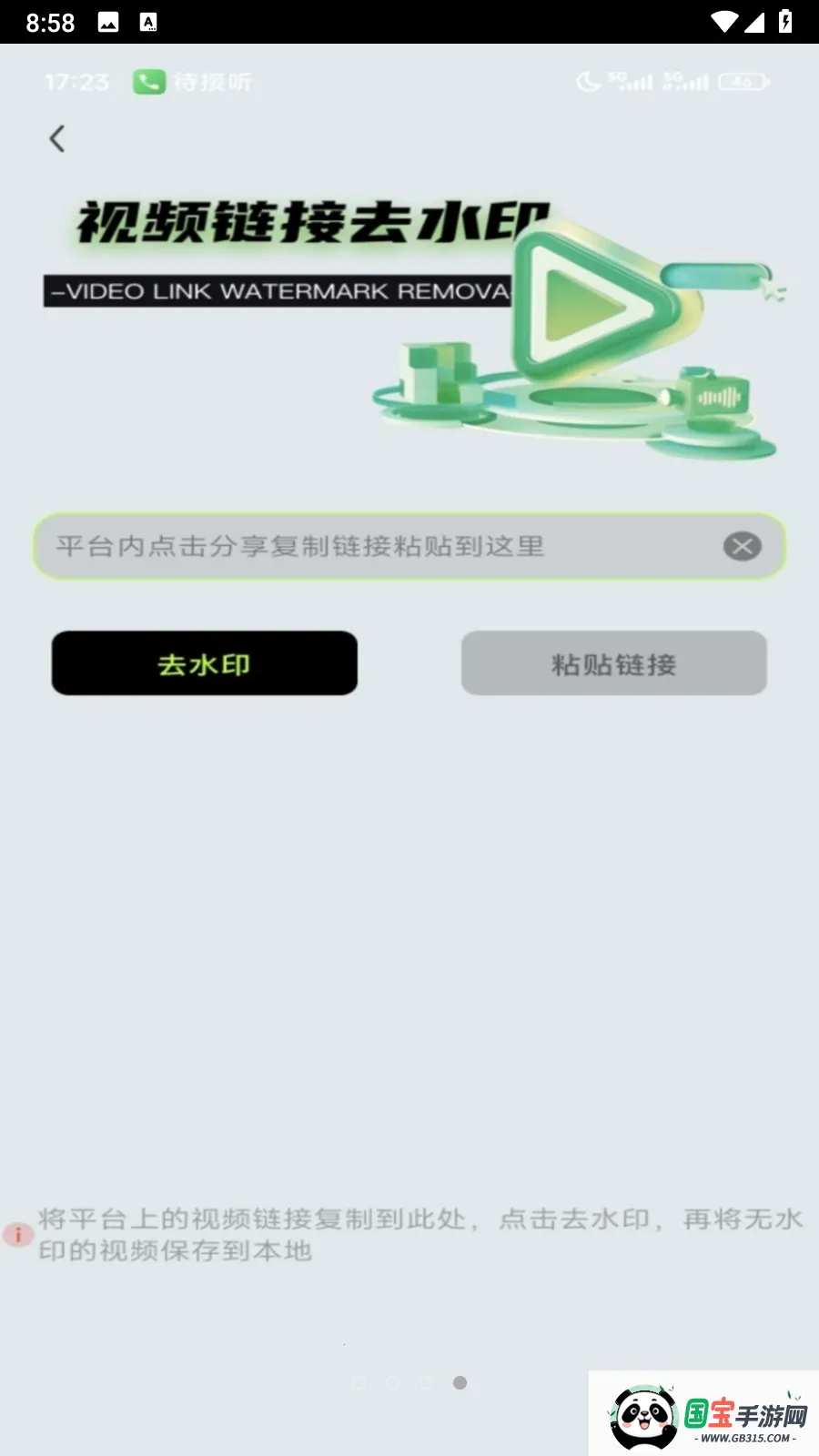This screenshot has width=819, height=1456.
Task: Tap the screenshot notification icon at the top
Action: [x=148, y=20]
